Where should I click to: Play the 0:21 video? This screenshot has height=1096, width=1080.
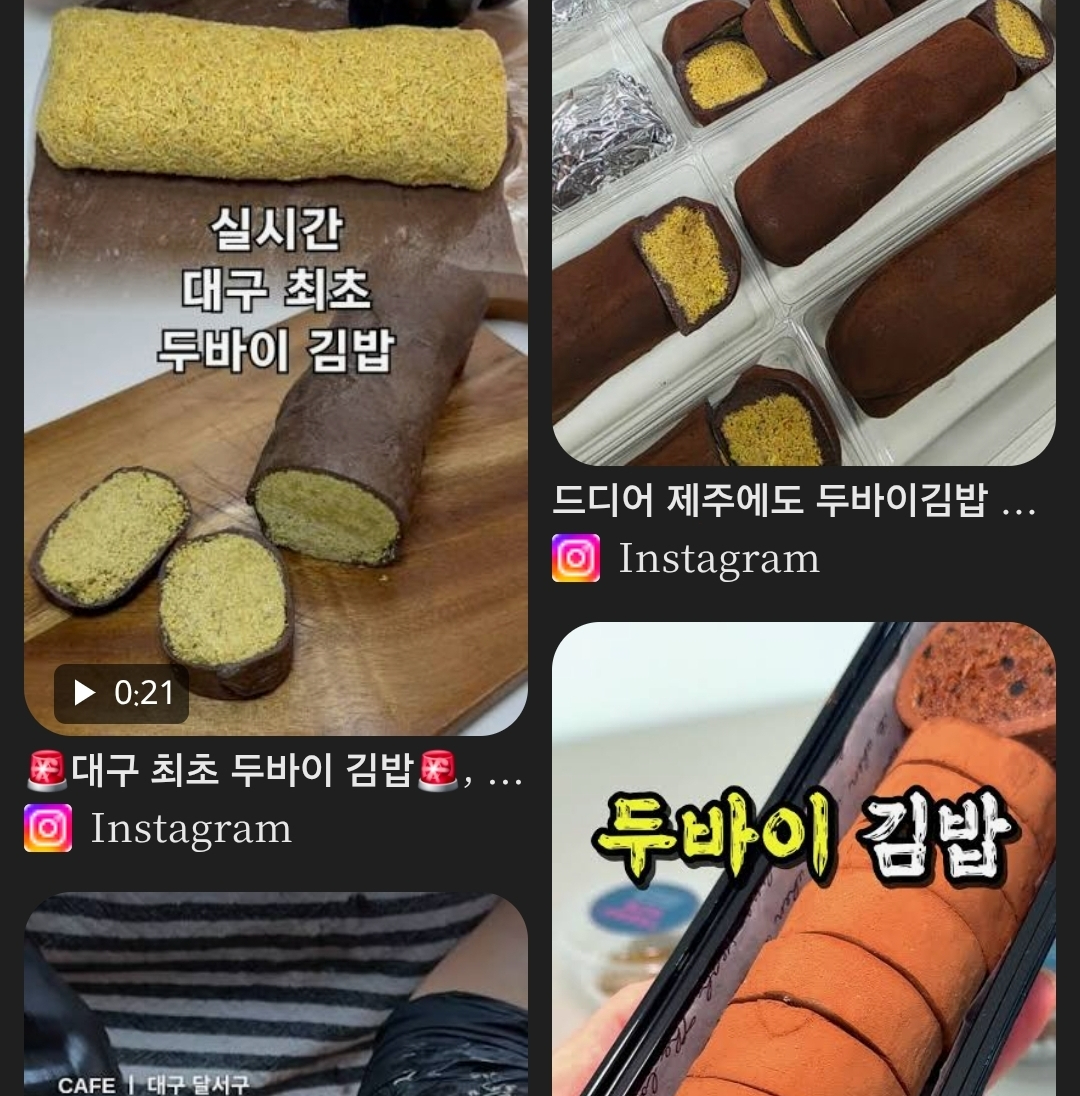pos(121,693)
